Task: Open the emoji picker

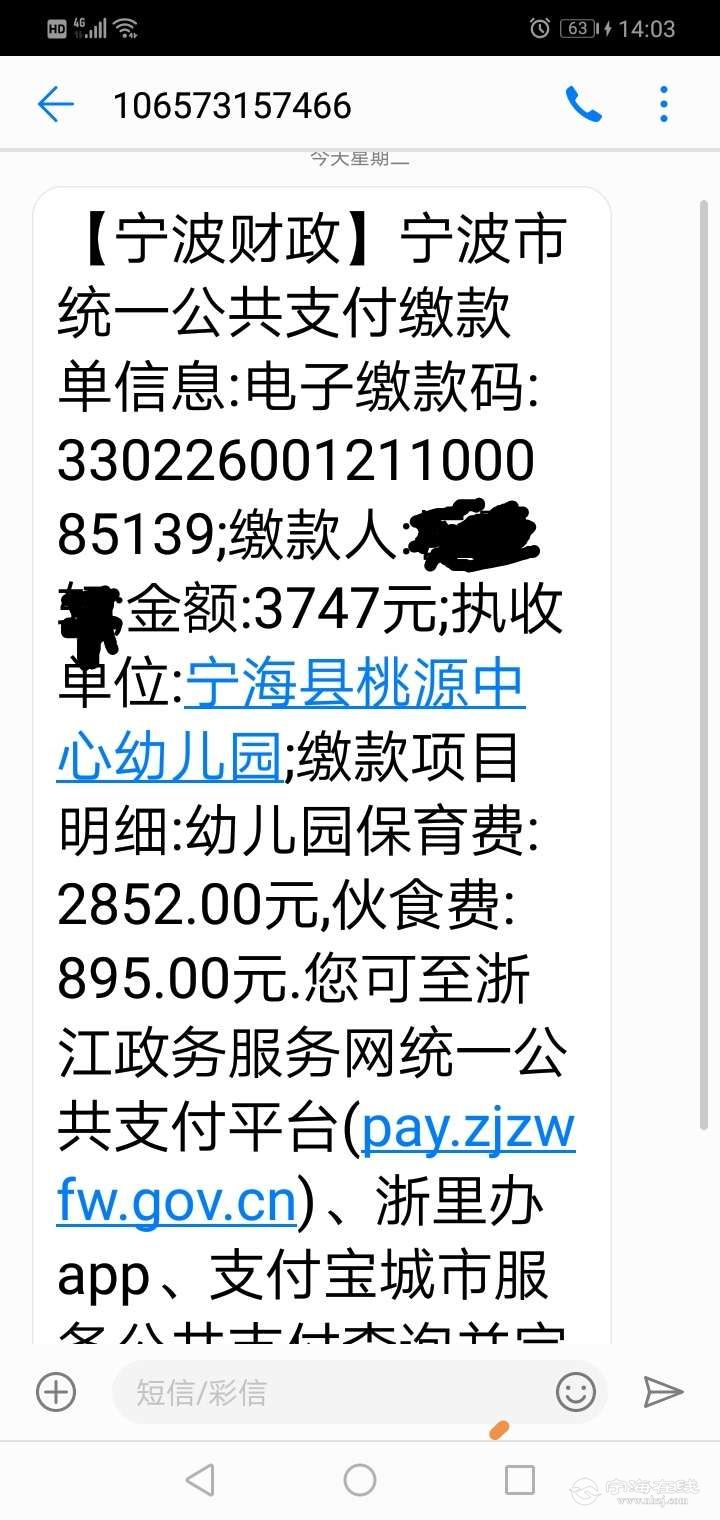Action: click(x=575, y=1391)
